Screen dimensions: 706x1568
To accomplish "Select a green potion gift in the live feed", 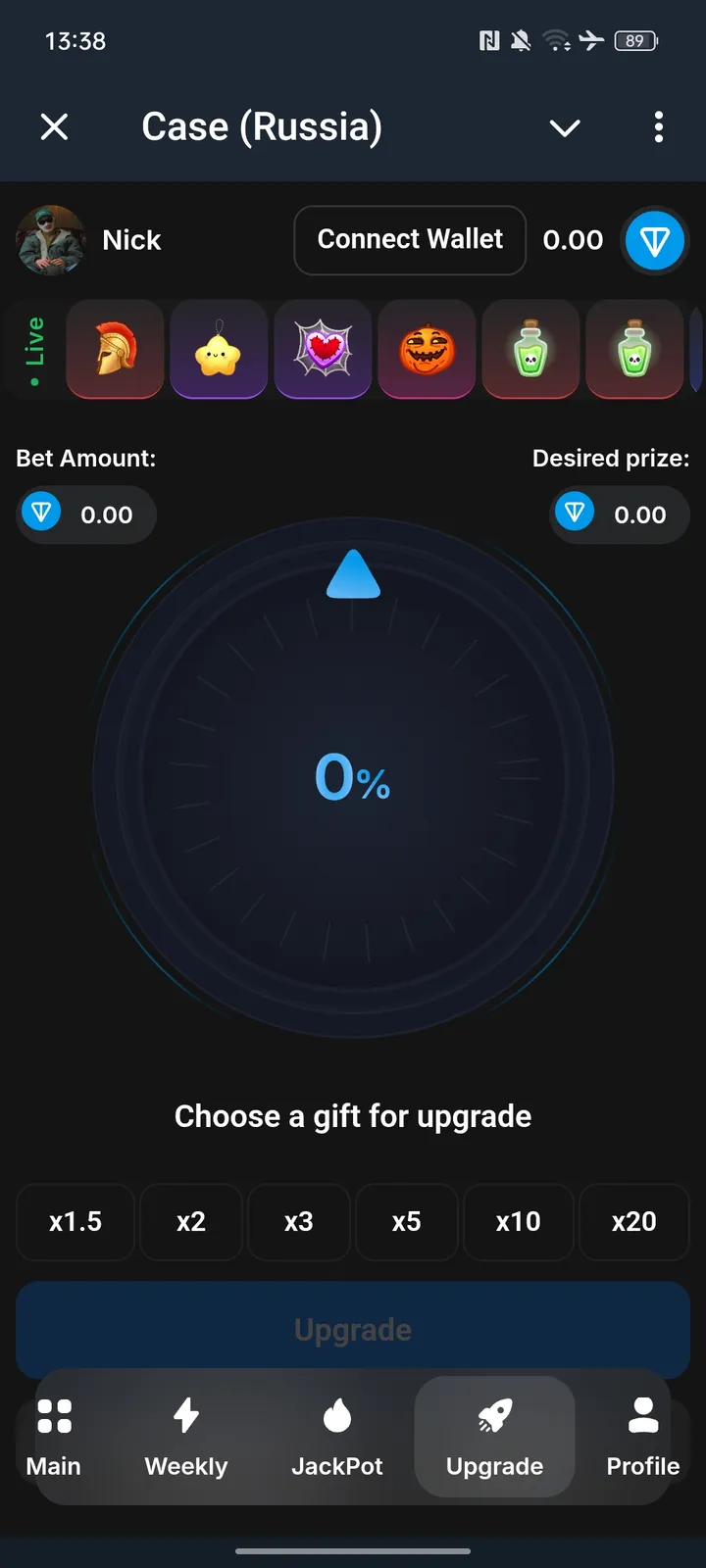I will 530,349.
